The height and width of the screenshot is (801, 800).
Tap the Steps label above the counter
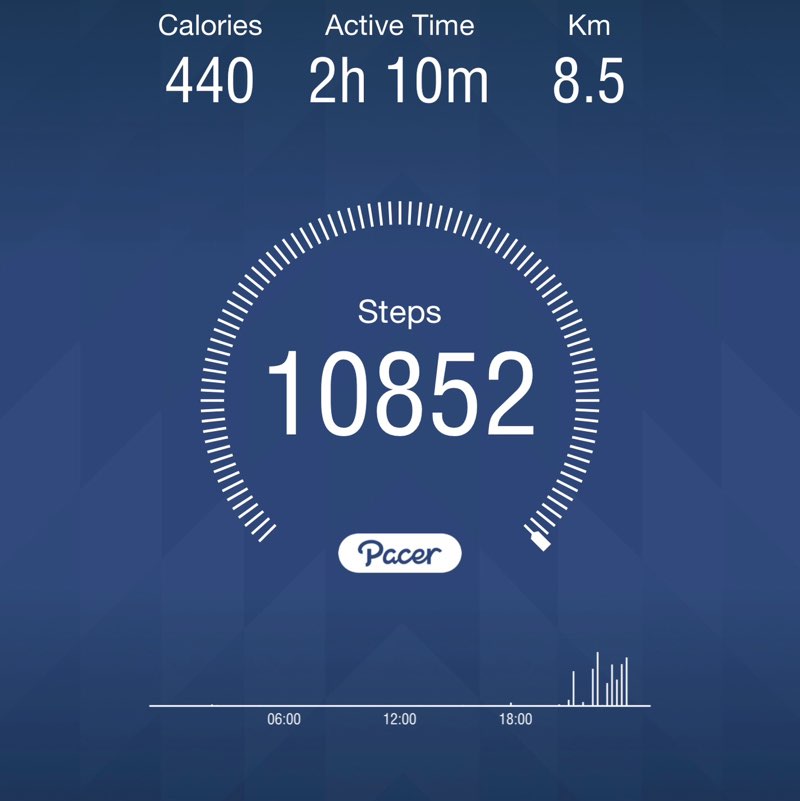[400, 312]
